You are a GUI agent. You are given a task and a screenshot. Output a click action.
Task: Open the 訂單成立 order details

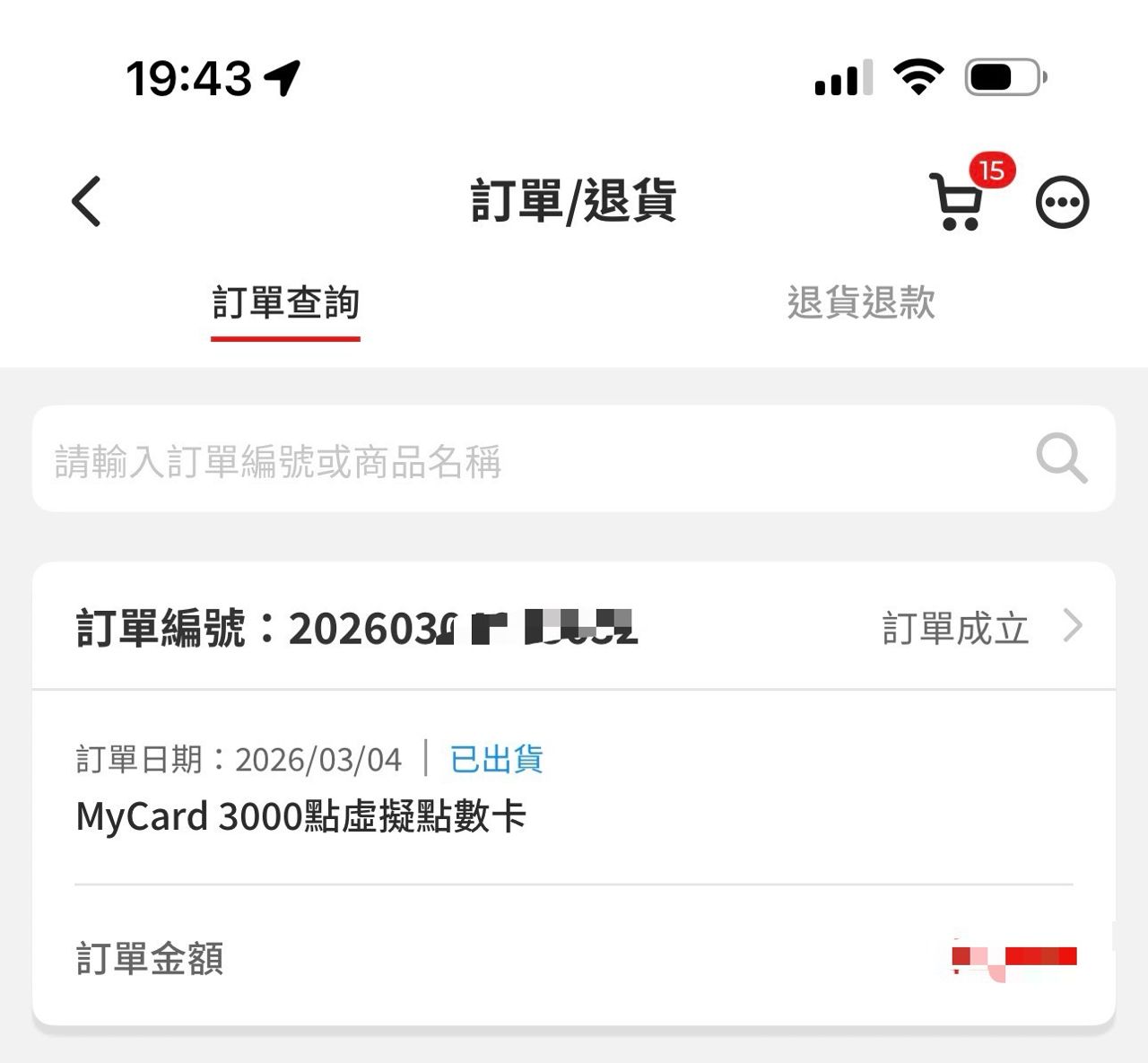click(982, 627)
